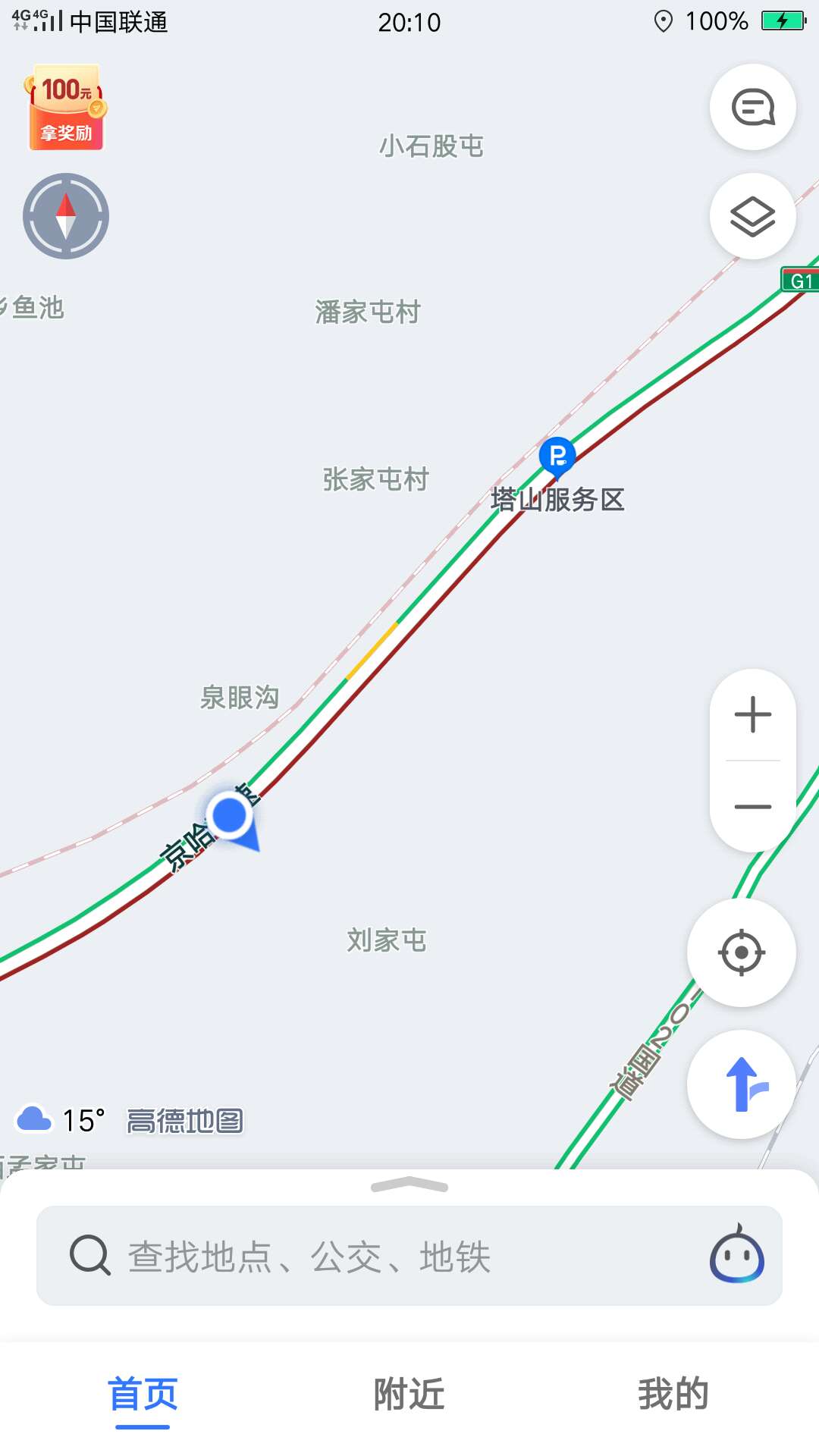Zoom out with the minus button
819x1456 pixels.
(752, 806)
